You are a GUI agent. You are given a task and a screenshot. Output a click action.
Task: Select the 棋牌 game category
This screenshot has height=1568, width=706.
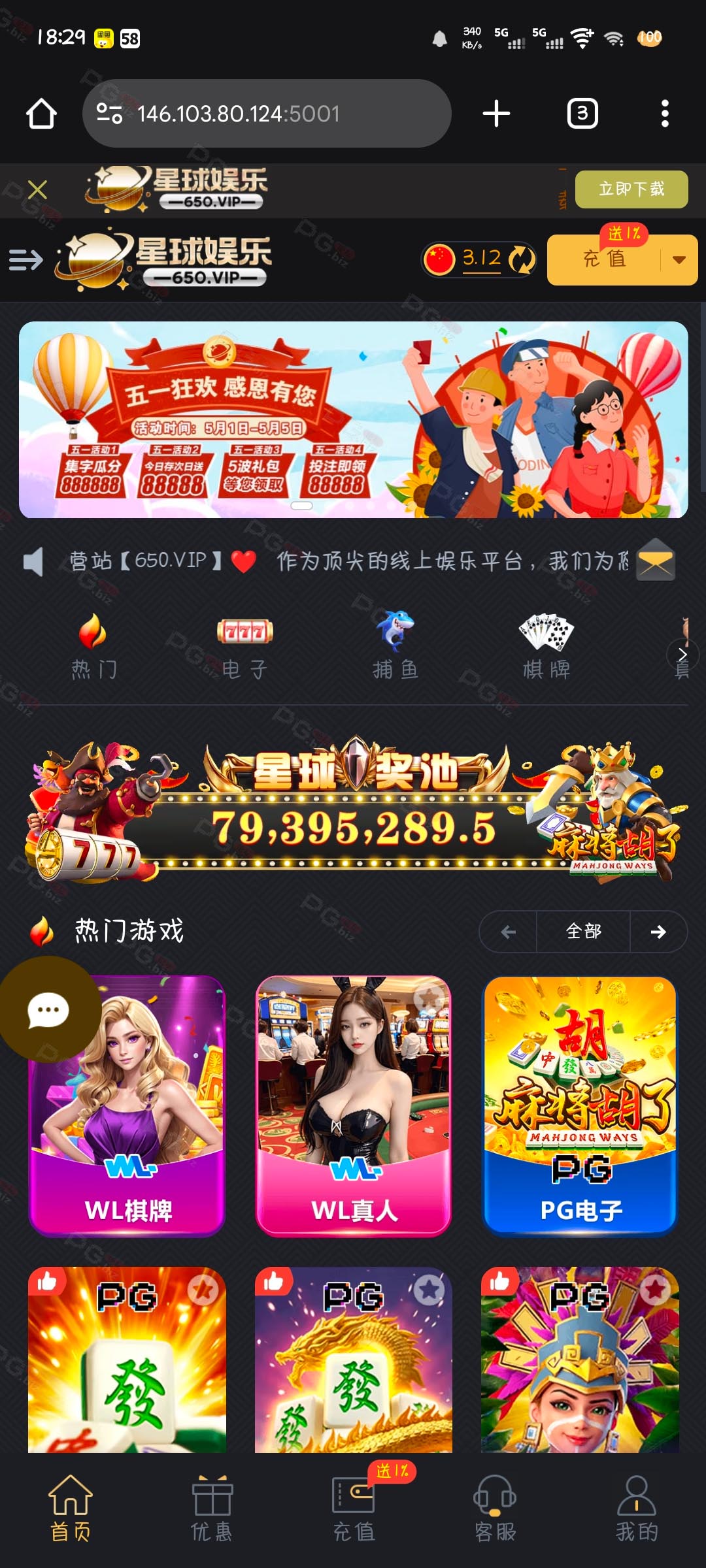(x=546, y=647)
